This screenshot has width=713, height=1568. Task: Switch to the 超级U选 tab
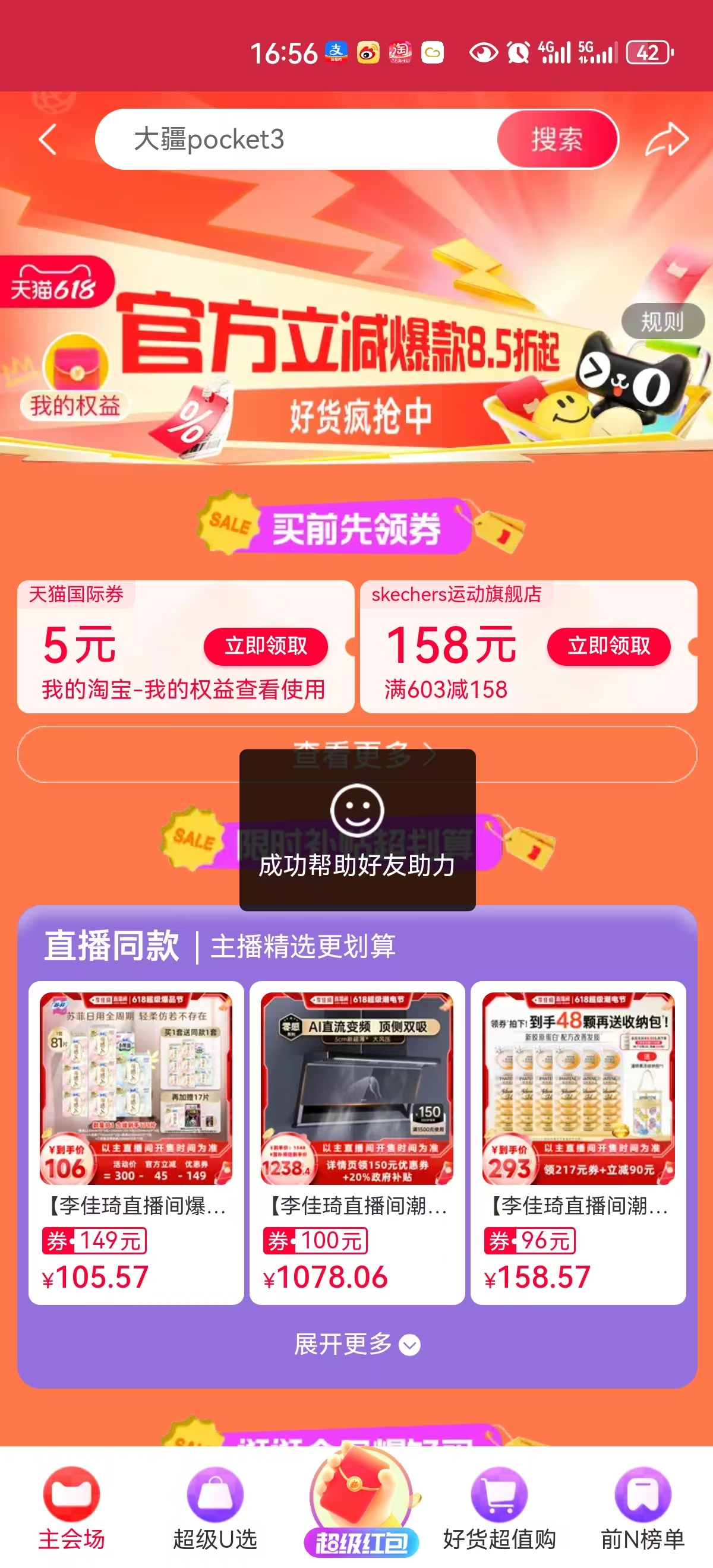tap(214, 1509)
